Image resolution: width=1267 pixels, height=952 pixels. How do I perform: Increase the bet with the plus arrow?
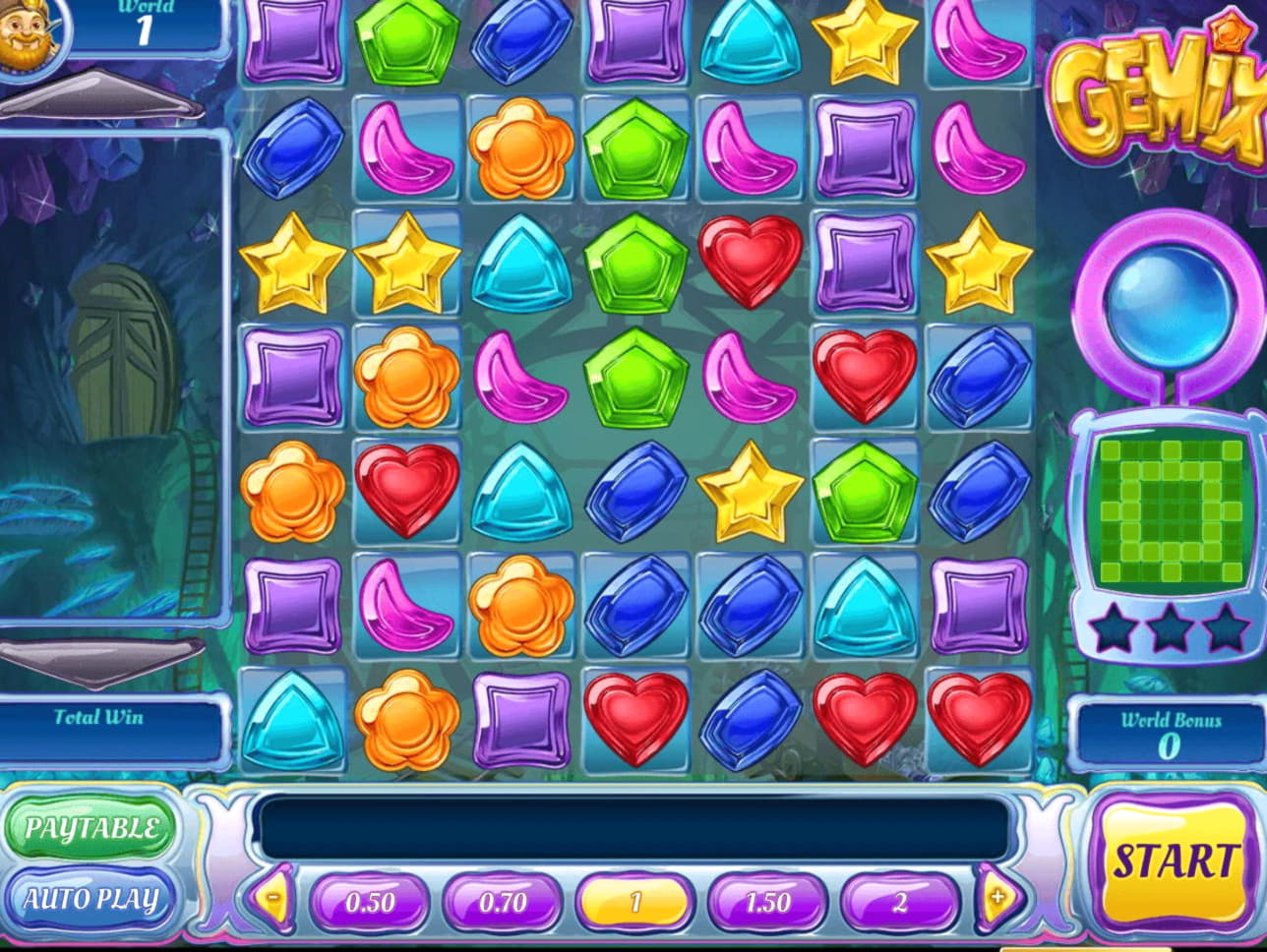[x=995, y=897]
